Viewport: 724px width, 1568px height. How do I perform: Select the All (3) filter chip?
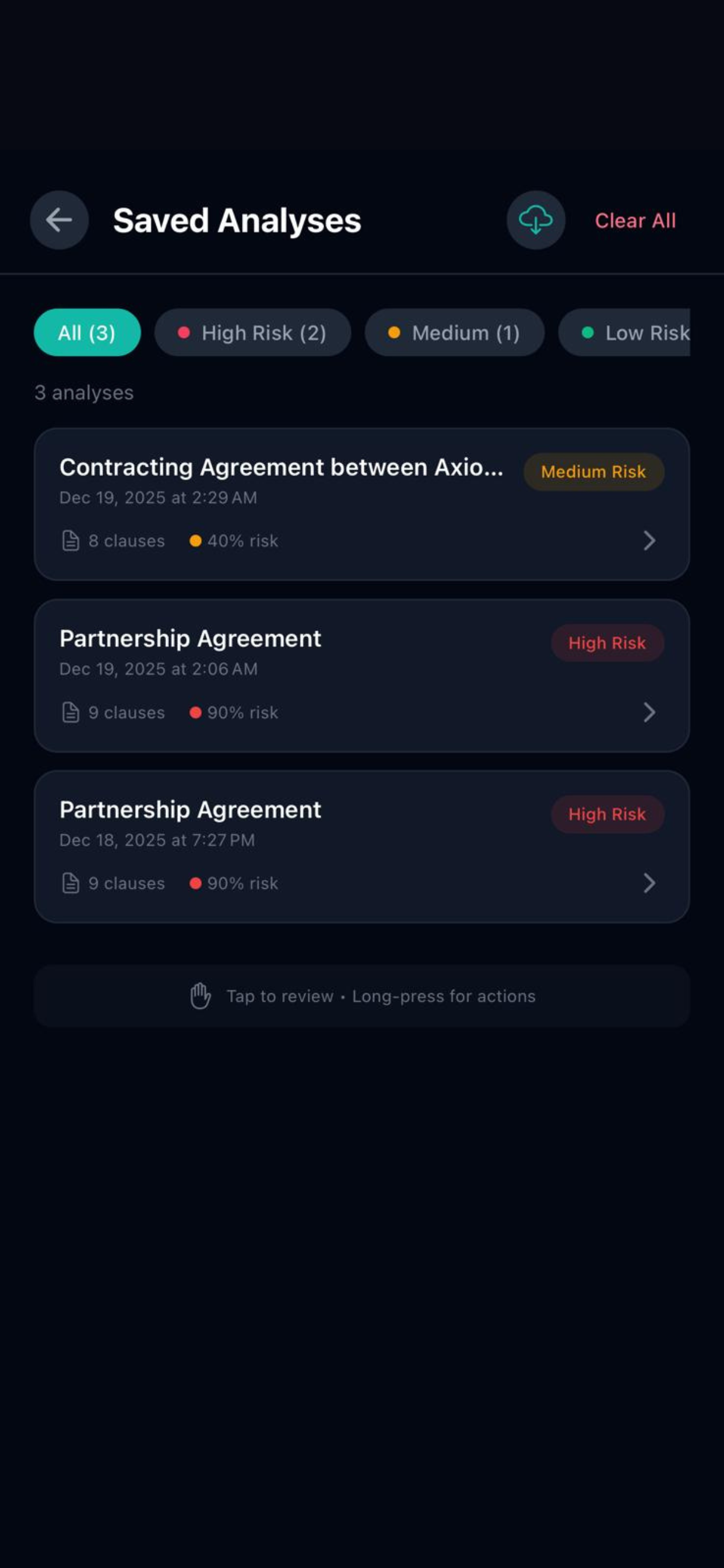point(87,332)
